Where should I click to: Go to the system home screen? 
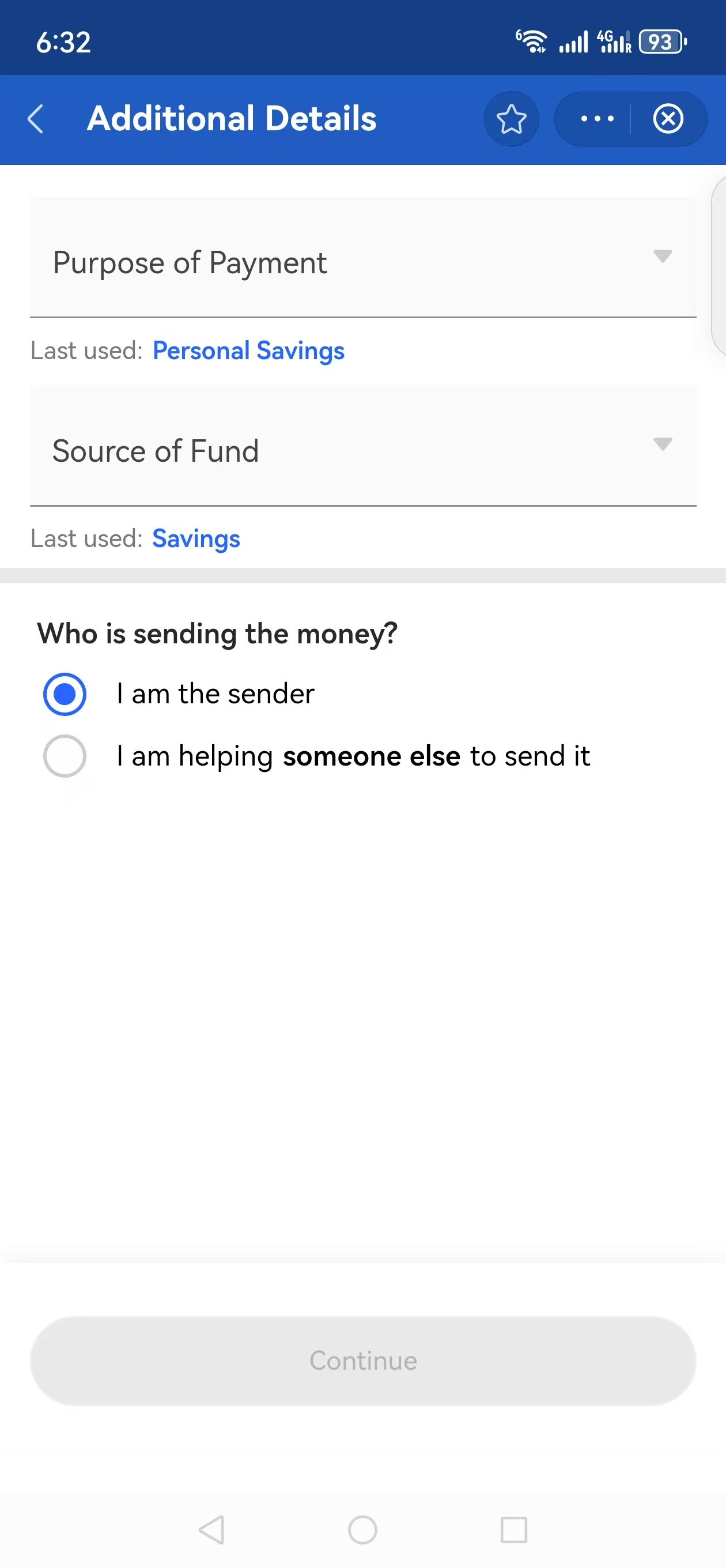(362, 1529)
